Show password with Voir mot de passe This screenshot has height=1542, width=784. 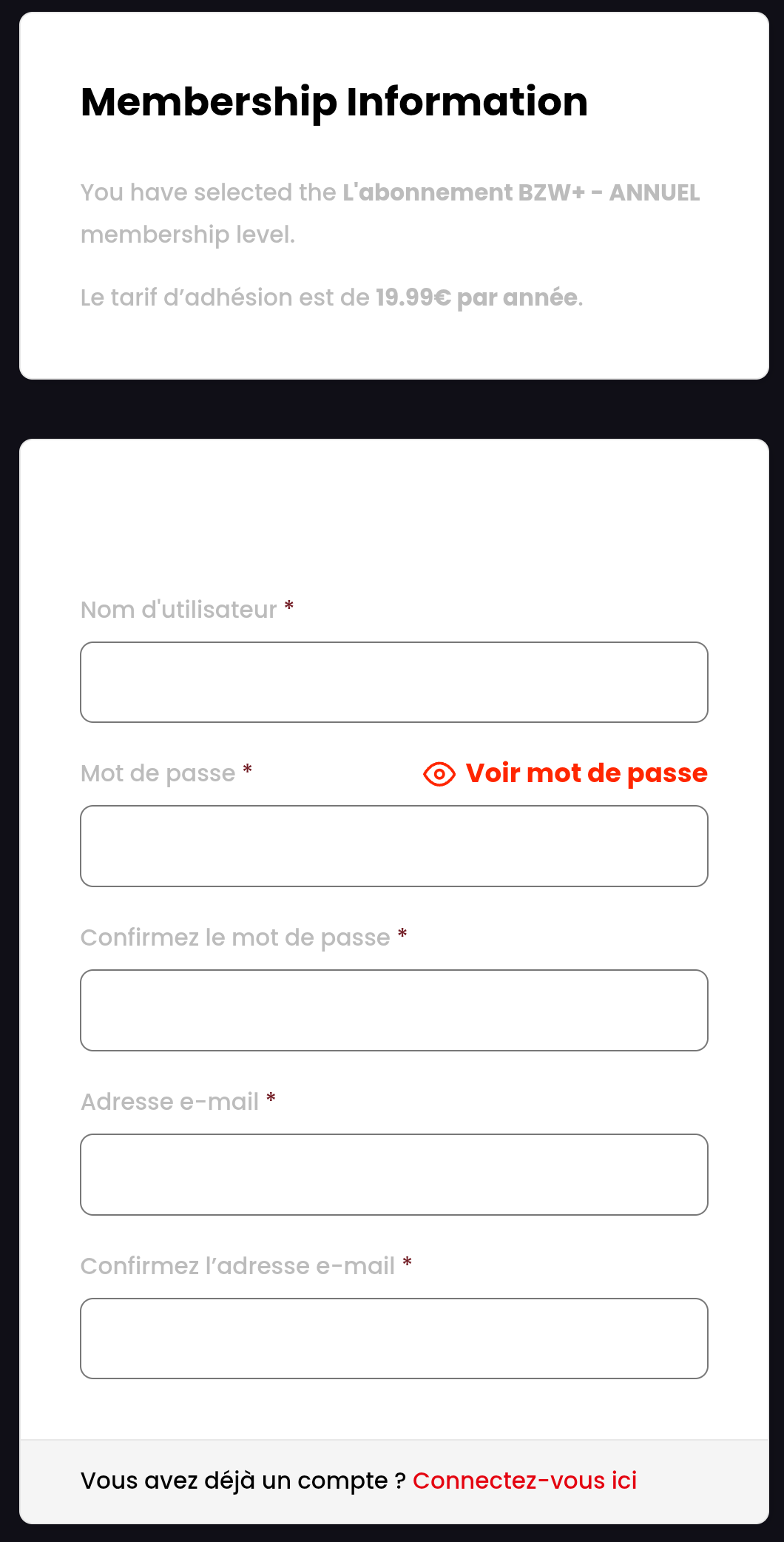(x=566, y=773)
